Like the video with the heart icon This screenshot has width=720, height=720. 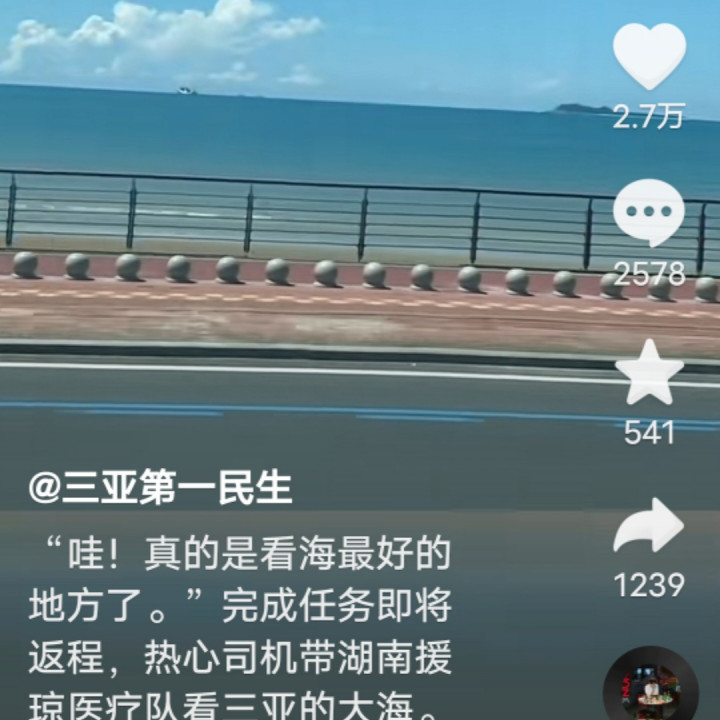click(x=649, y=56)
